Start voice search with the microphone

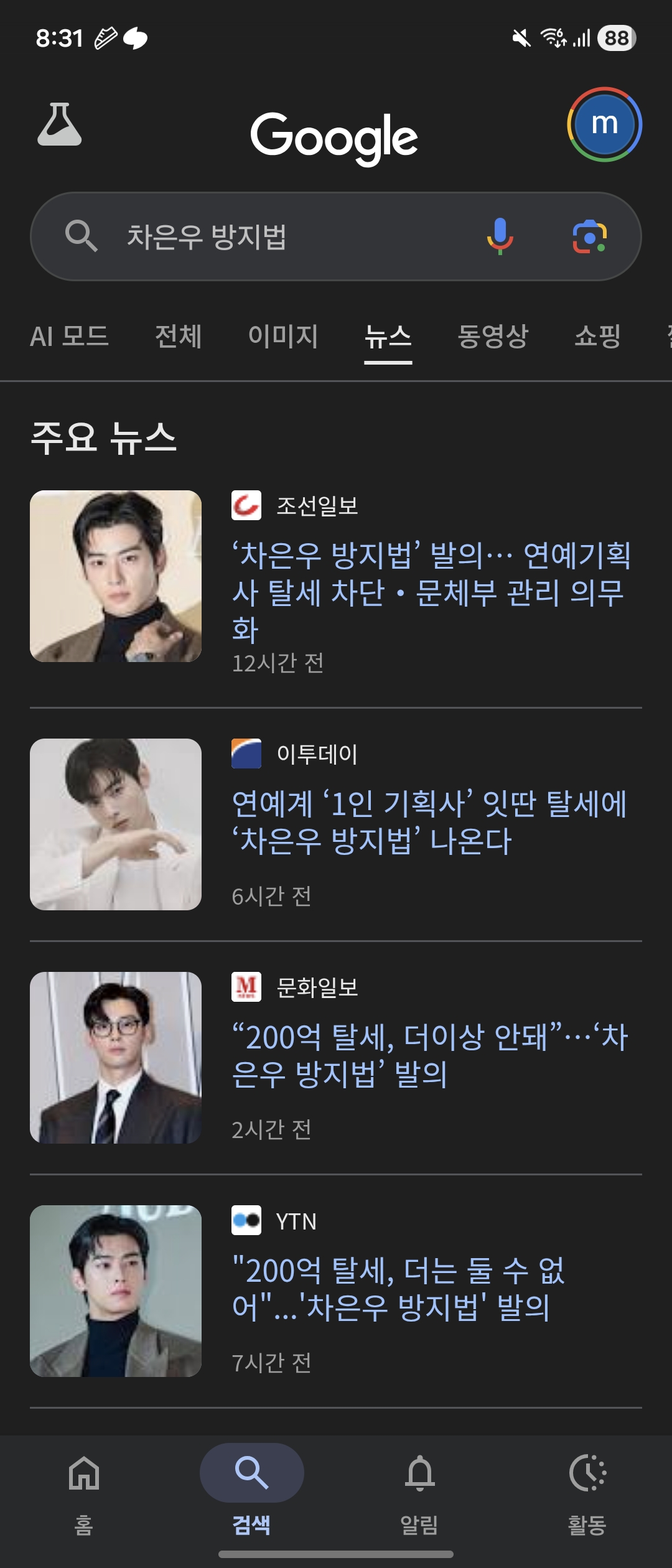pos(500,236)
